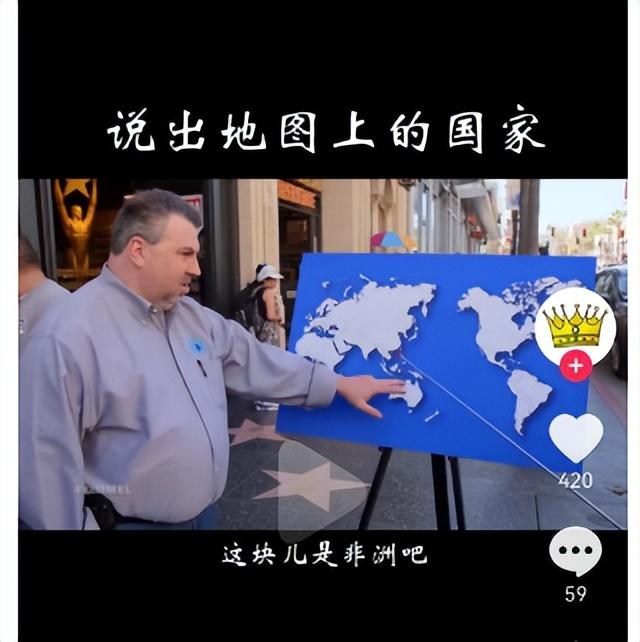Open the comments bubble
The height and width of the screenshot is (642, 640).
pyautogui.click(x=575, y=551)
